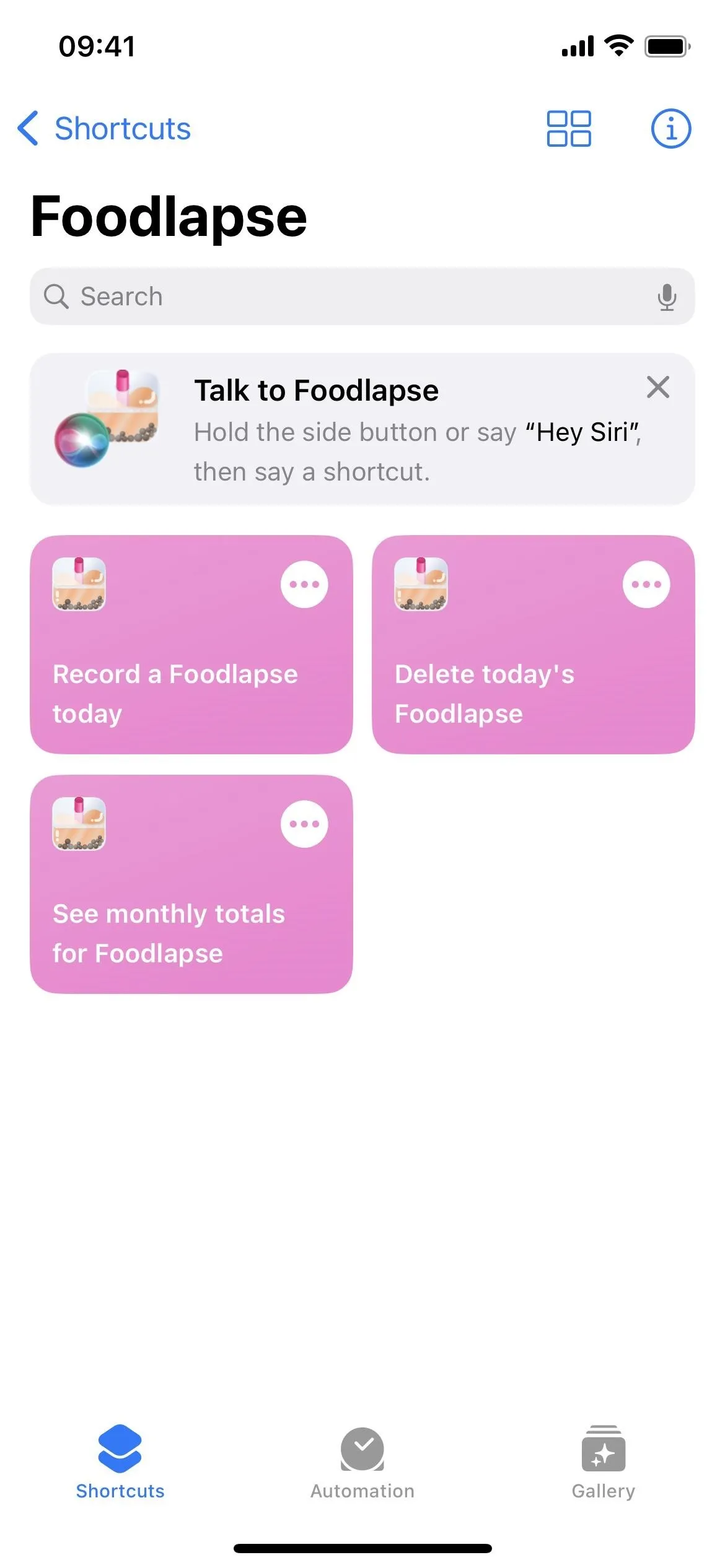Open options for Delete today's Foodlapse

(x=646, y=584)
